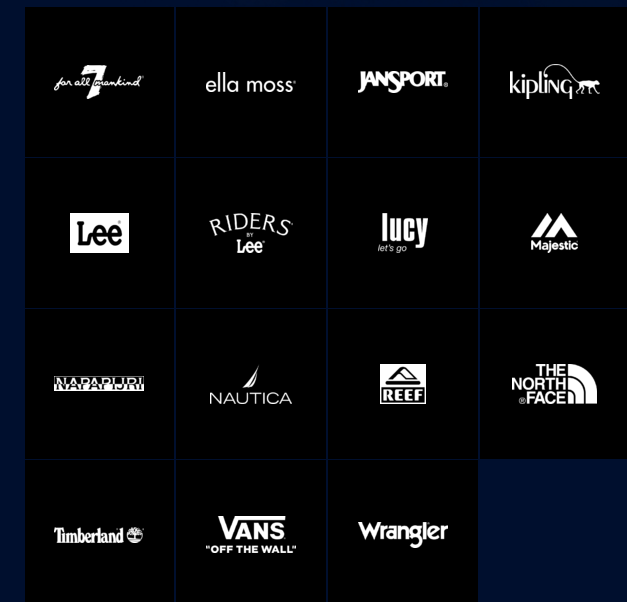627x602 pixels.
Task: Select the Ella Moss brand tile
Action: 250,84
